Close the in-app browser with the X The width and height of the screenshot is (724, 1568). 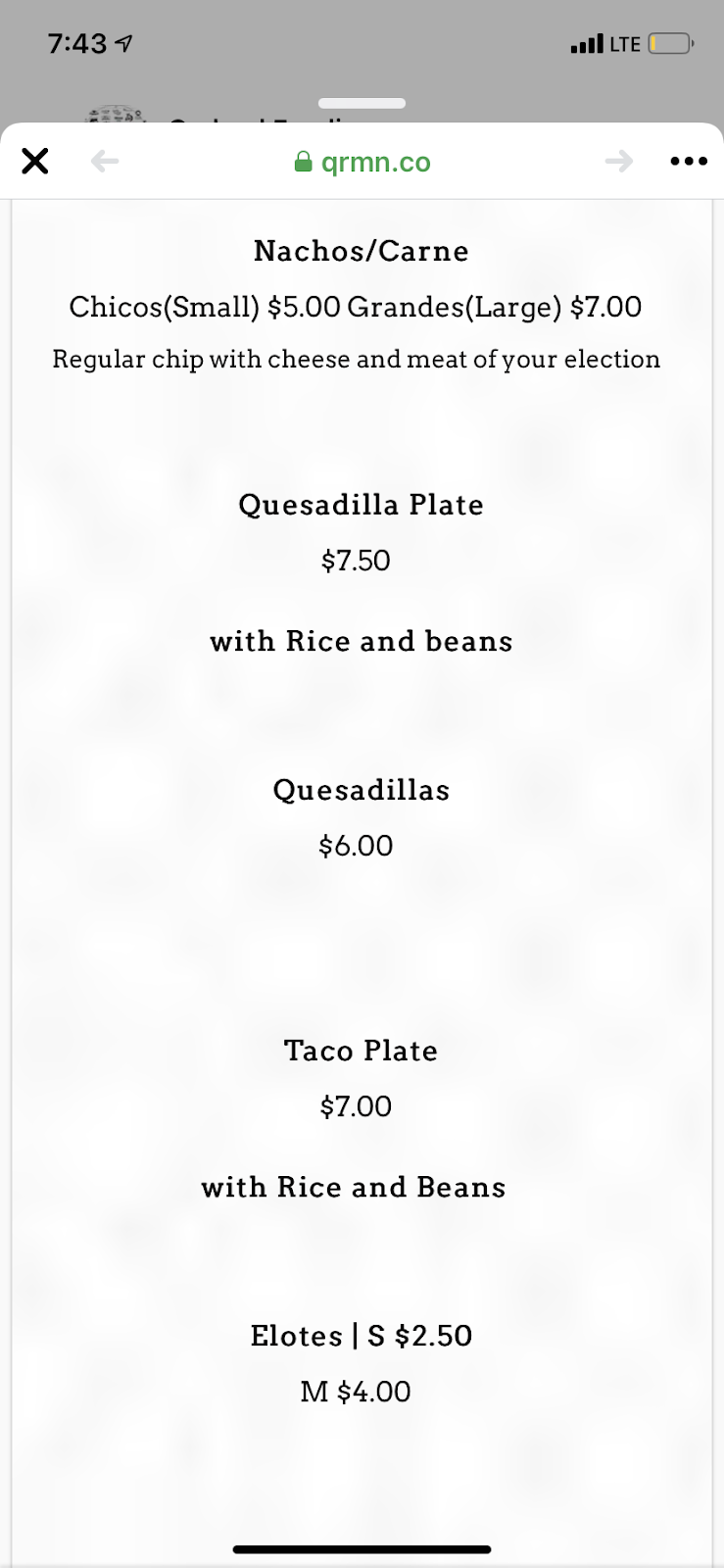point(34,161)
